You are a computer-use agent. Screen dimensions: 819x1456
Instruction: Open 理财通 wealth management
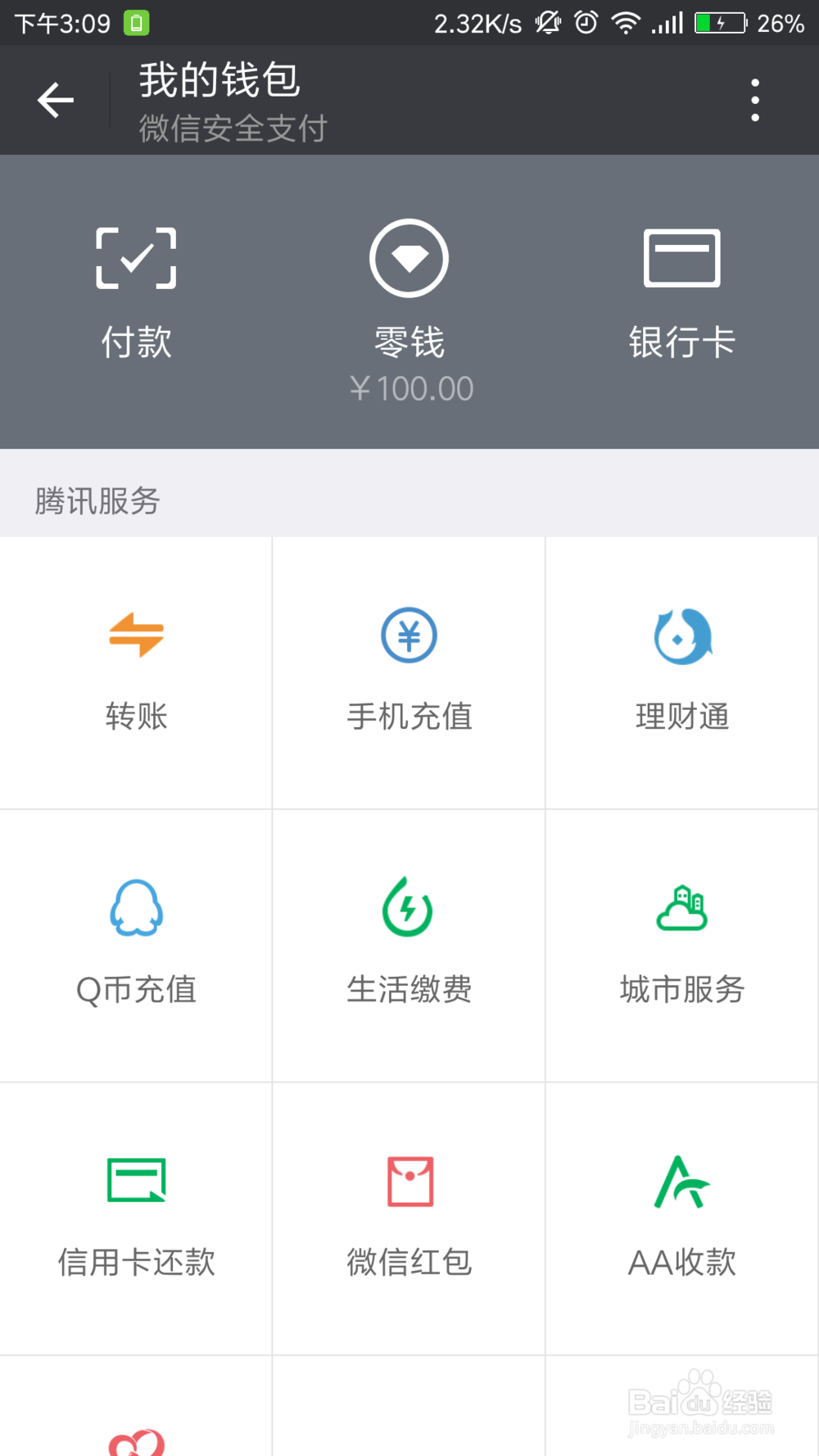tap(681, 672)
